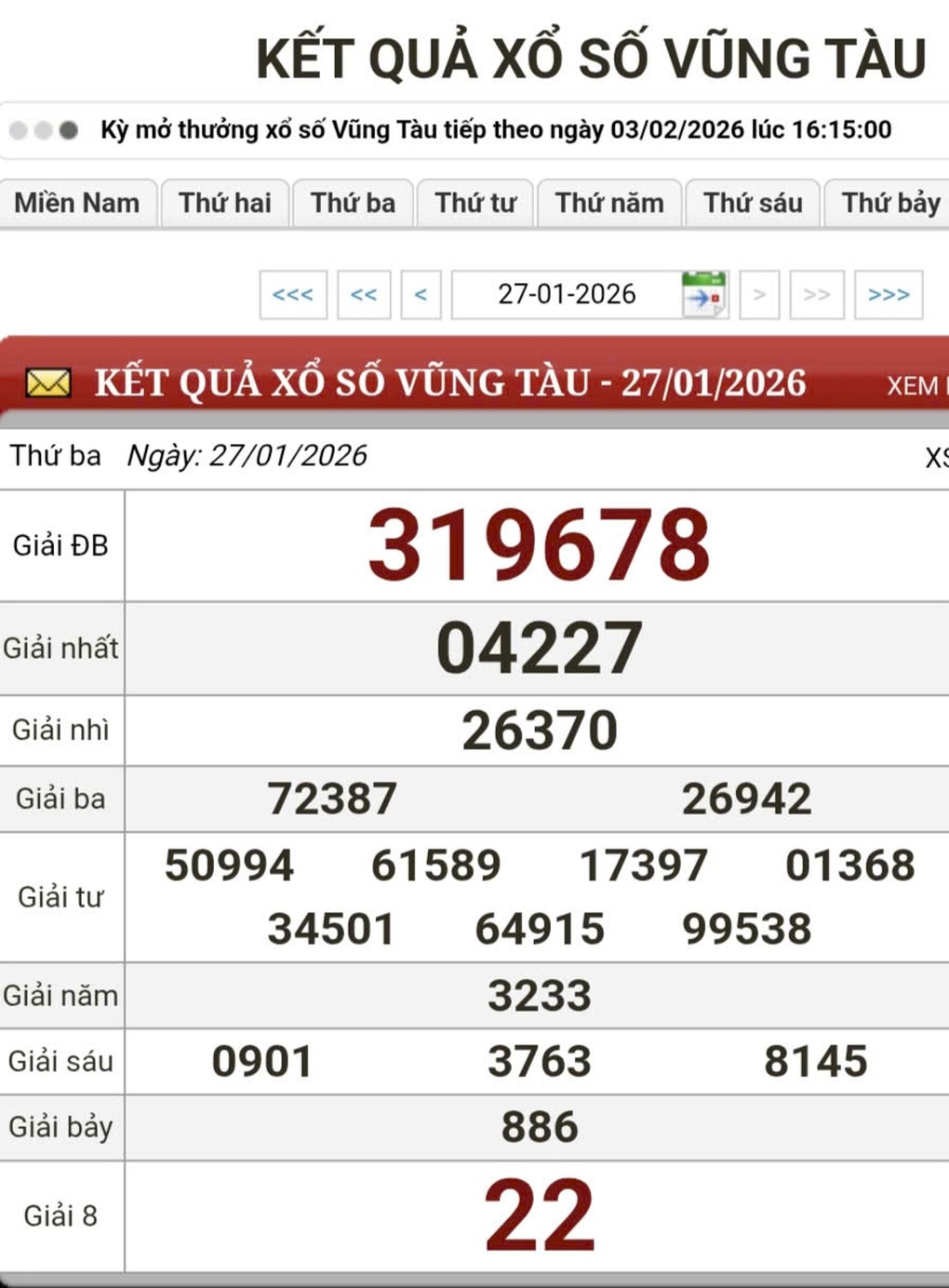Screen dimensions: 949x1288
Task: Open the Thứ sáu tab
Action: click(x=752, y=203)
